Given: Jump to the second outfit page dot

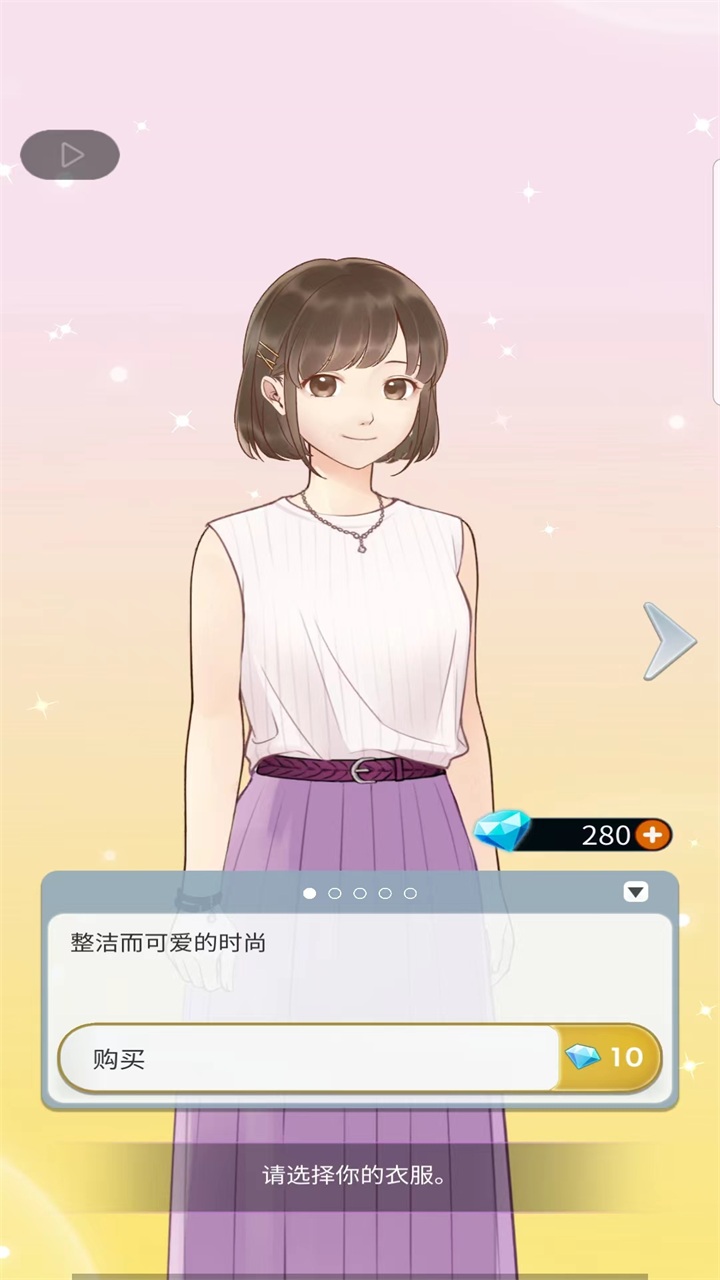Looking at the screenshot, I should [x=335, y=893].
